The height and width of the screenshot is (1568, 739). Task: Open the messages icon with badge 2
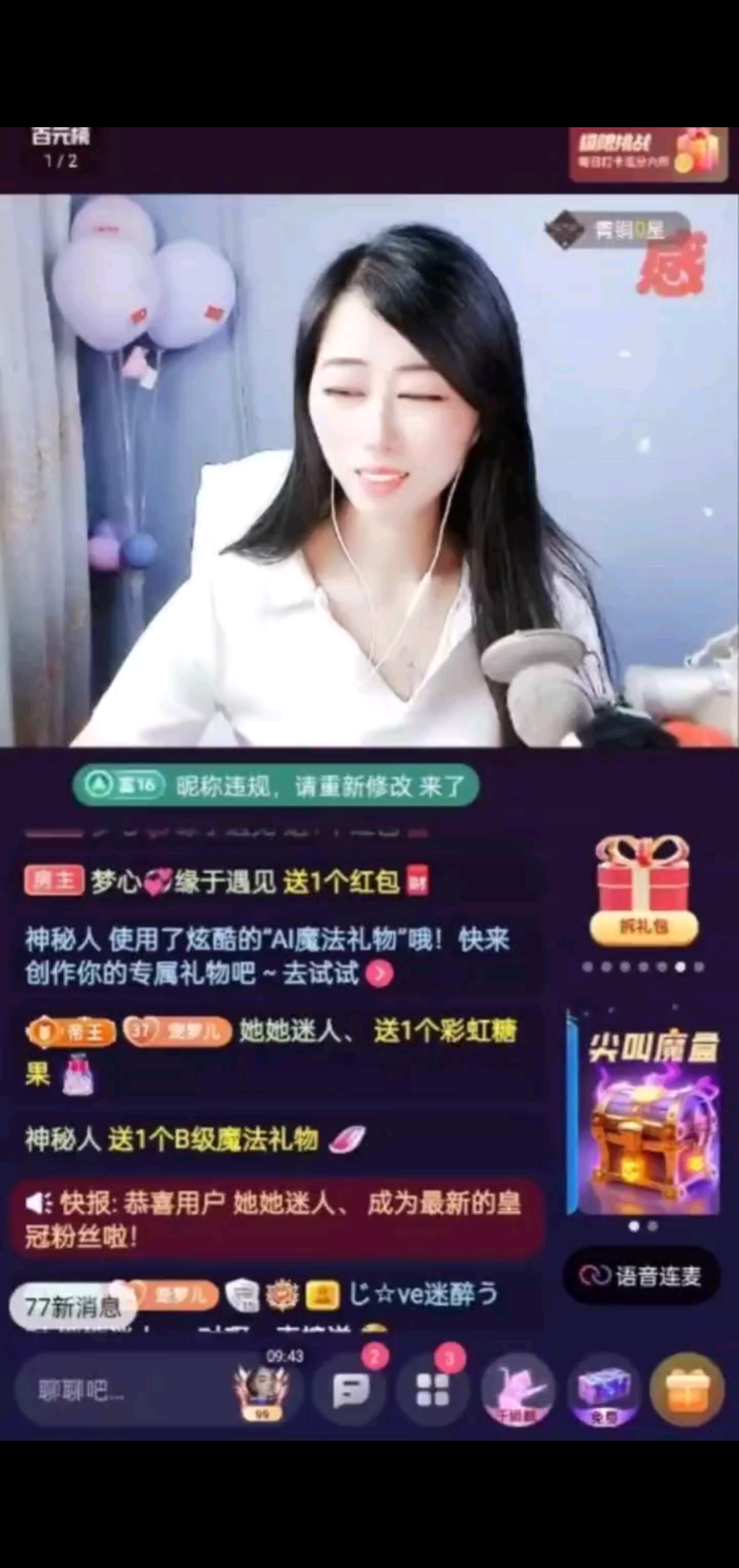[x=352, y=1391]
